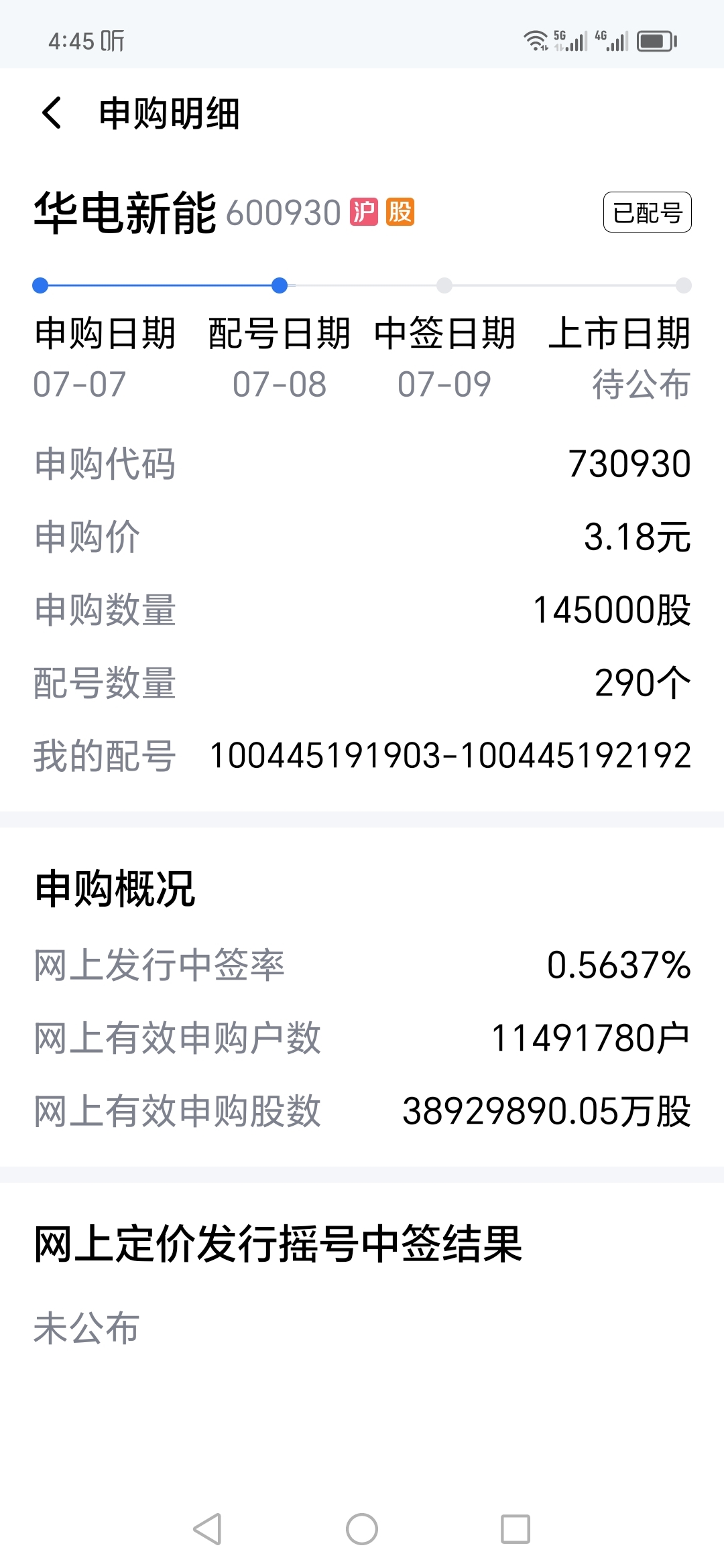
Task: Tap the back arrow to exit 申购明细
Action: coord(52,114)
